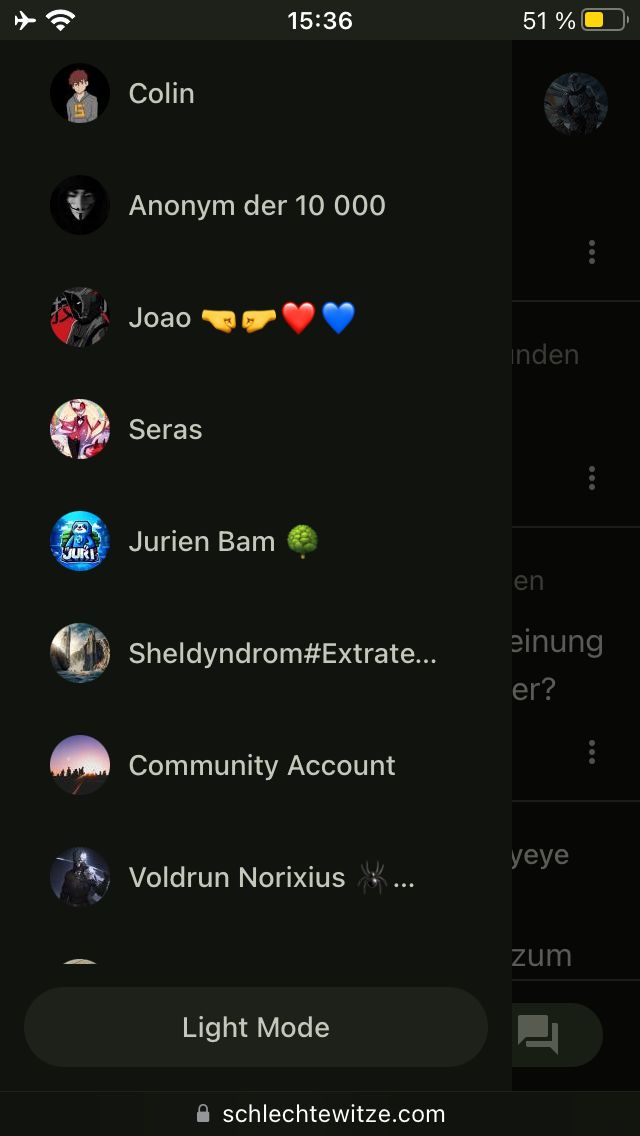Open Joao's entry in the list
640x1136 pixels.
(240, 318)
